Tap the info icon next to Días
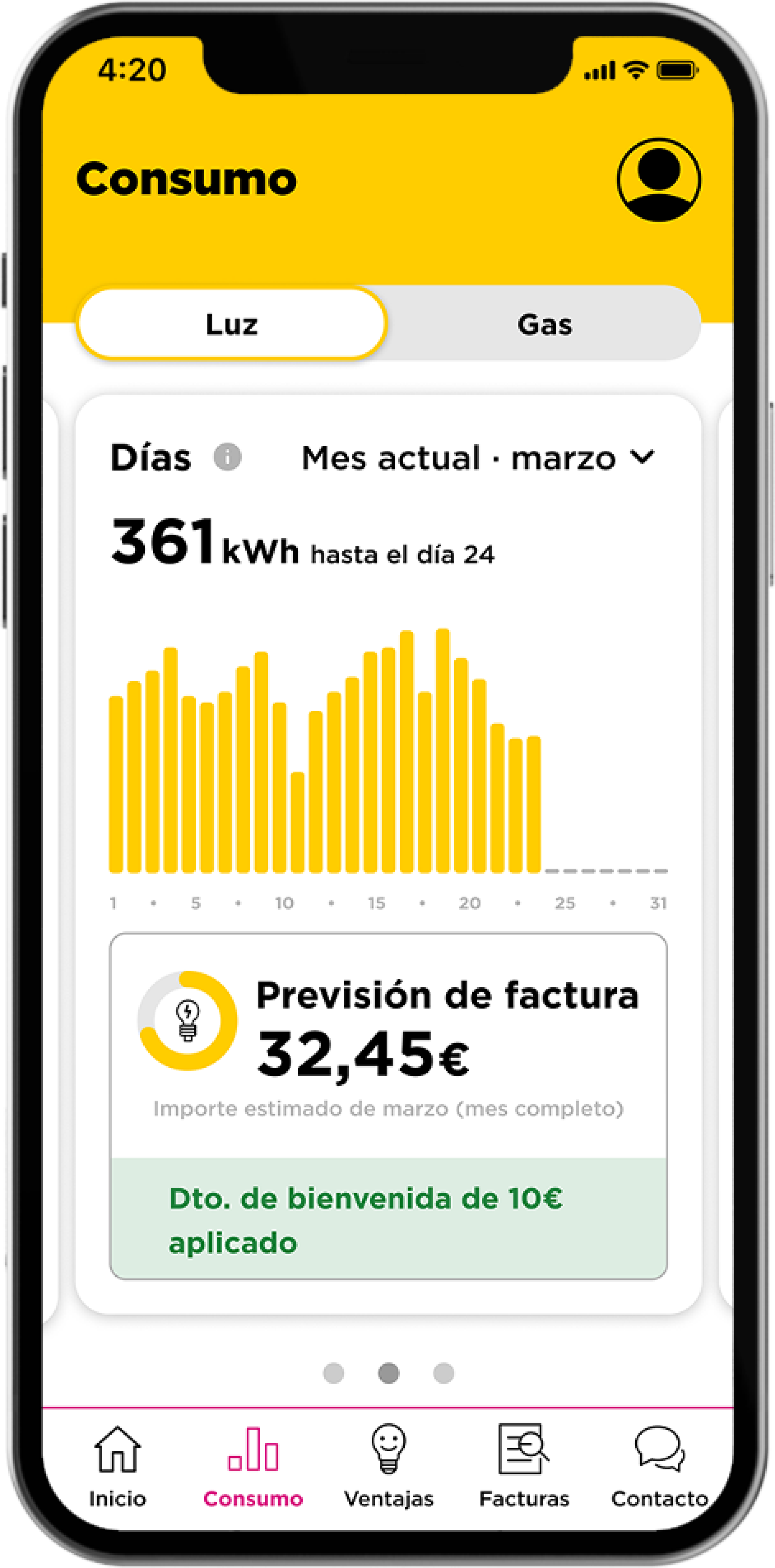The image size is (775, 1568). pyautogui.click(x=226, y=456)
